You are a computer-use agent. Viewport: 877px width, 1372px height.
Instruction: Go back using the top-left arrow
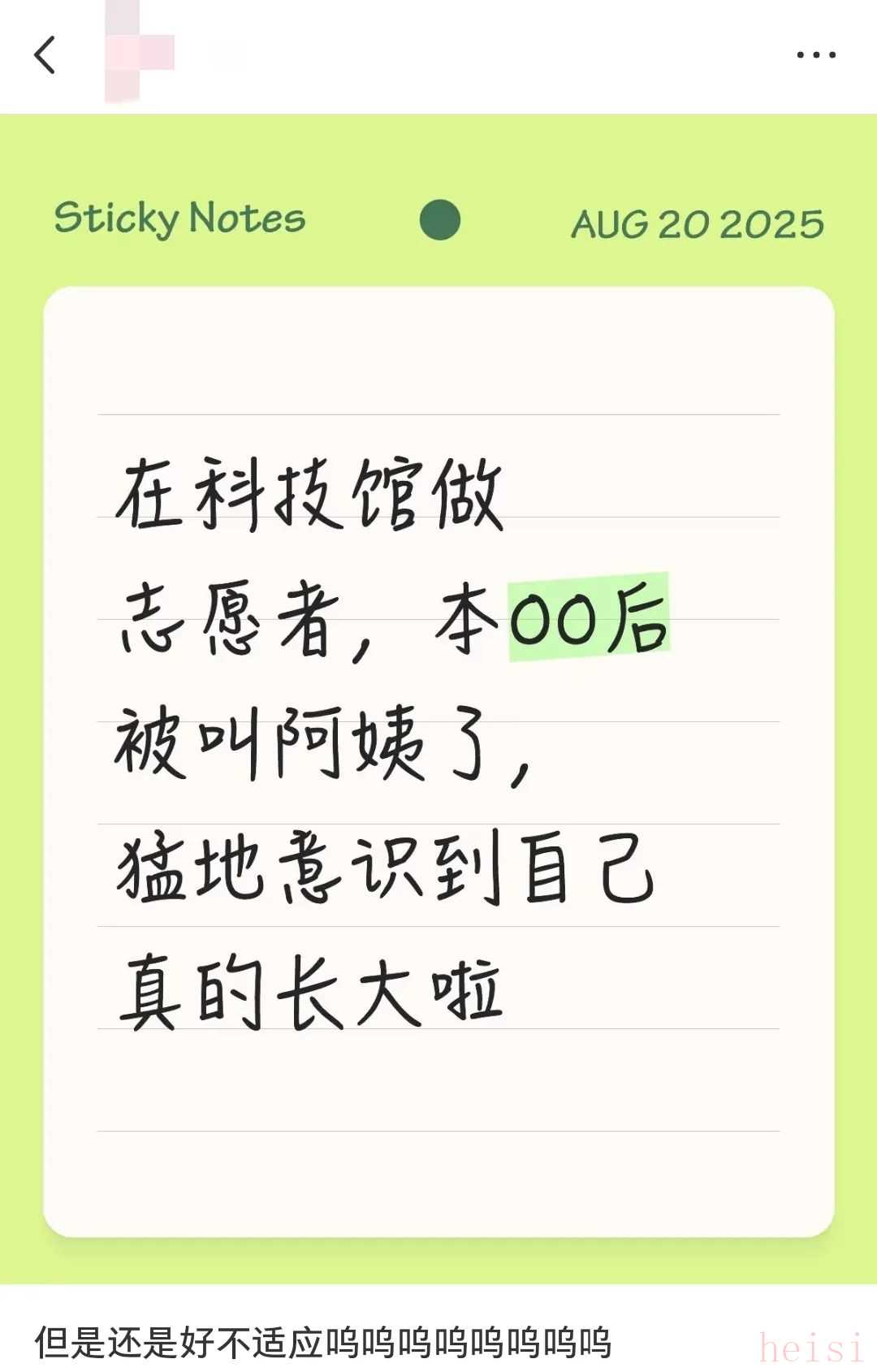point(45,55)
